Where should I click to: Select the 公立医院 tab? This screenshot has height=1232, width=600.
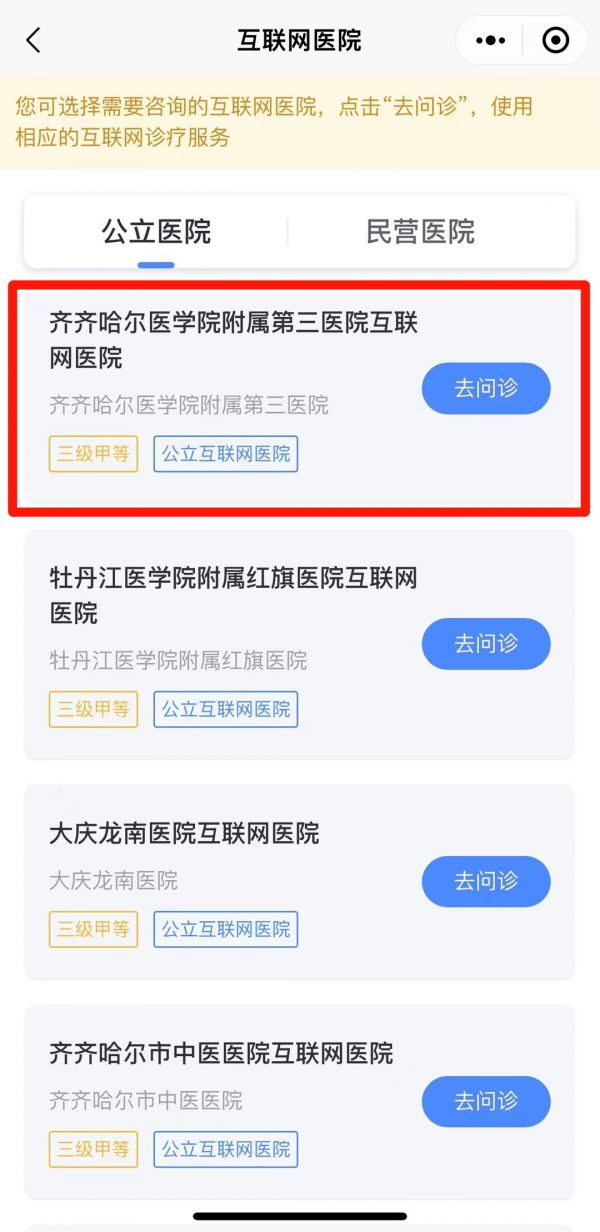(x=156, y=232)
